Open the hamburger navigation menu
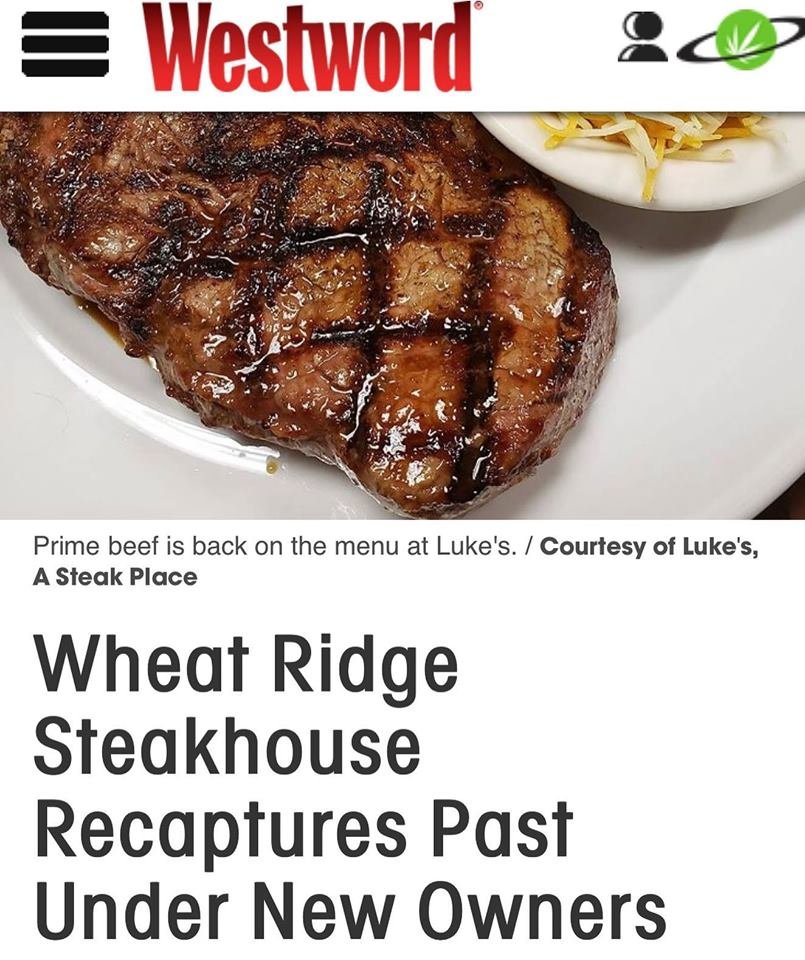Viewport: 805px width, 960px height. [65, 45]
